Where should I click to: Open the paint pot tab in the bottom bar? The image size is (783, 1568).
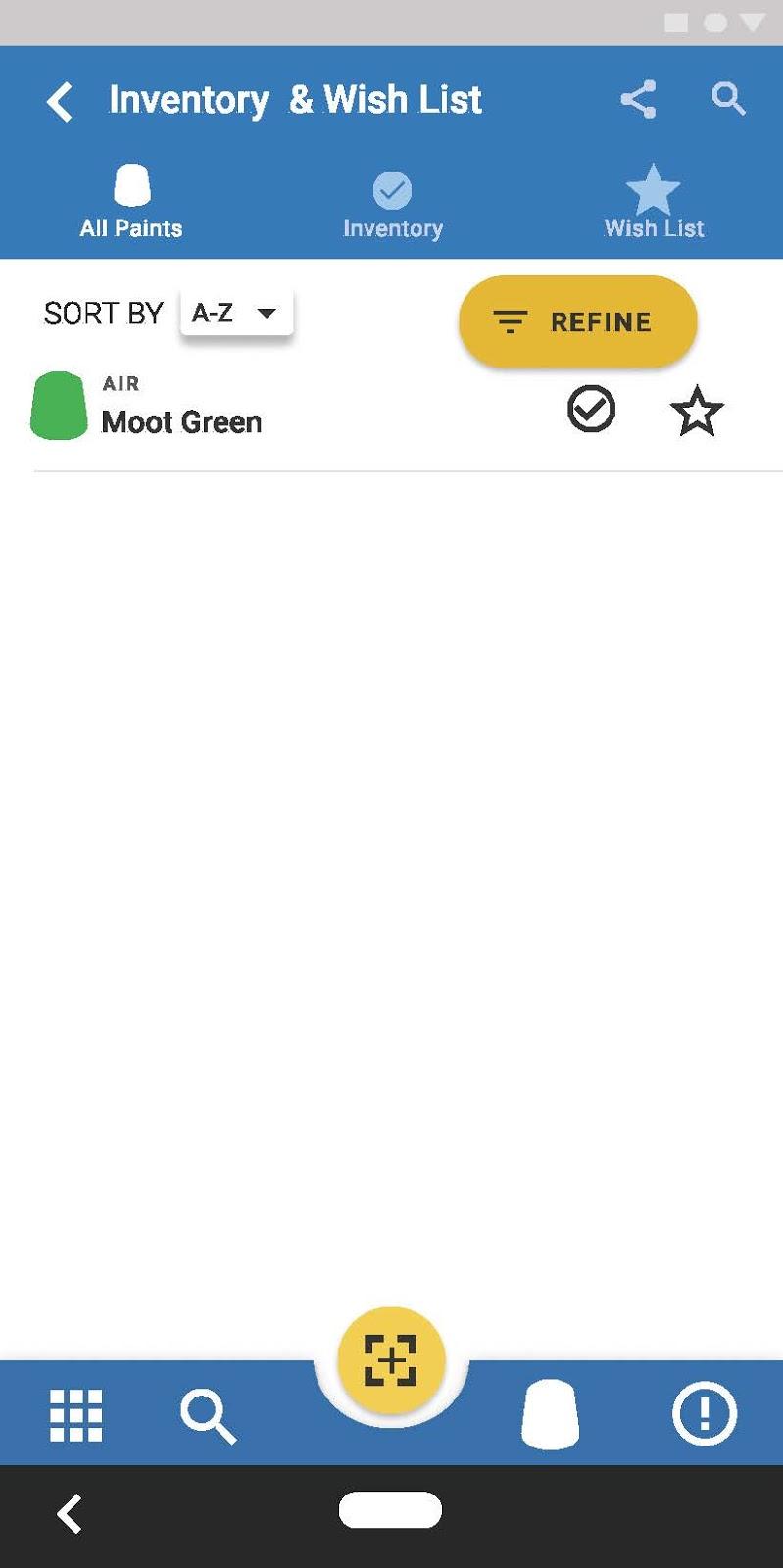pyautogui.click(x=550, y=1414)
